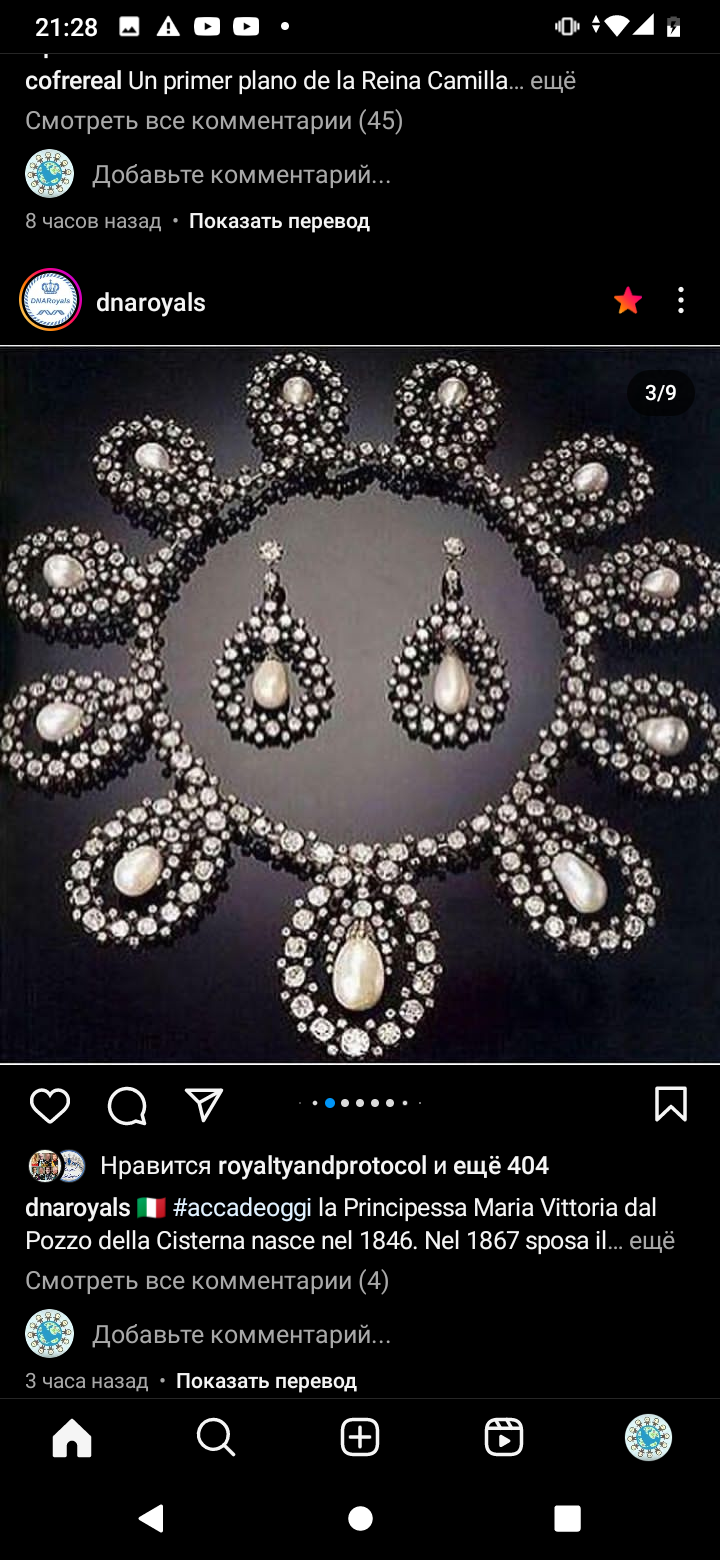Bookmark the dnaroyals jewelry post
720x1560 pixels.
click(670, 1105)
